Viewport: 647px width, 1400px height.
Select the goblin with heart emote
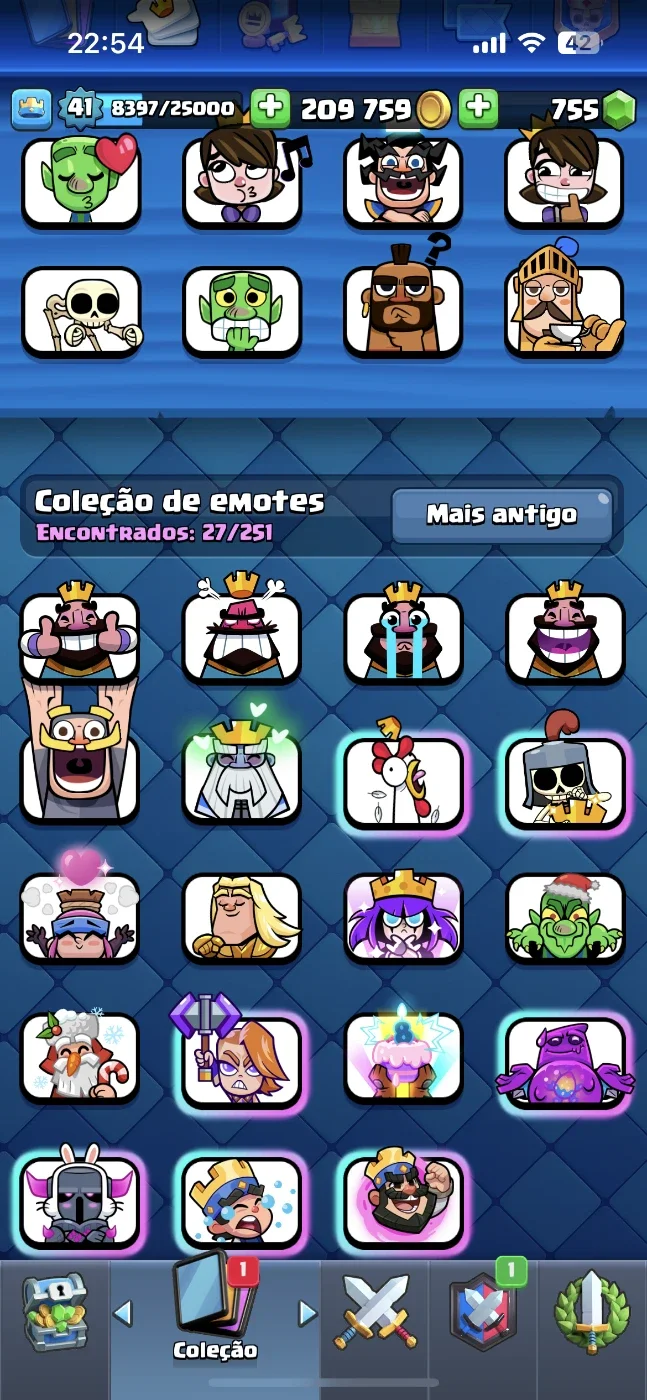(81, 182)
